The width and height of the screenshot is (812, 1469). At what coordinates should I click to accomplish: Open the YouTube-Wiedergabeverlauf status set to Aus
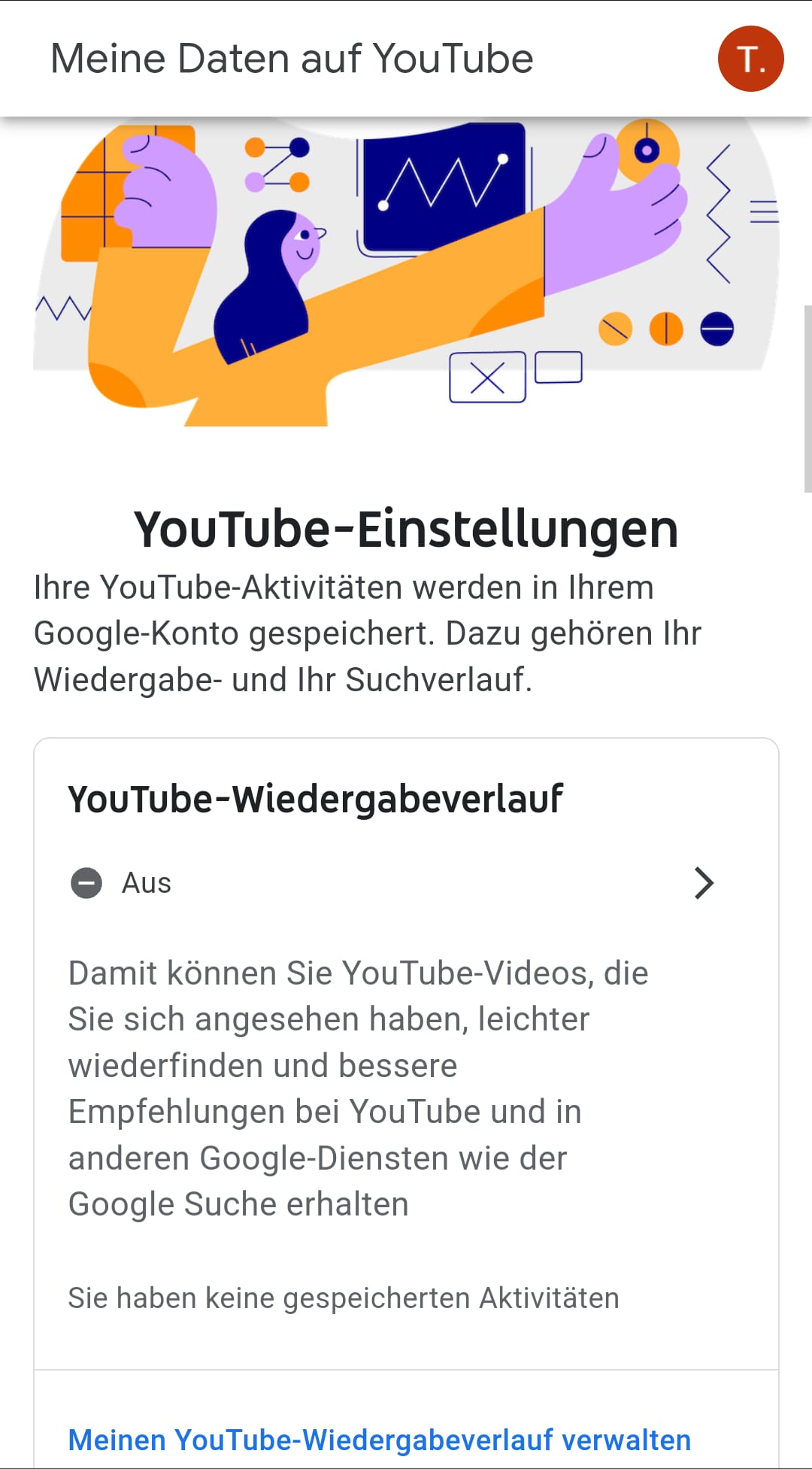pyautogui.click(x=392, y=882)
